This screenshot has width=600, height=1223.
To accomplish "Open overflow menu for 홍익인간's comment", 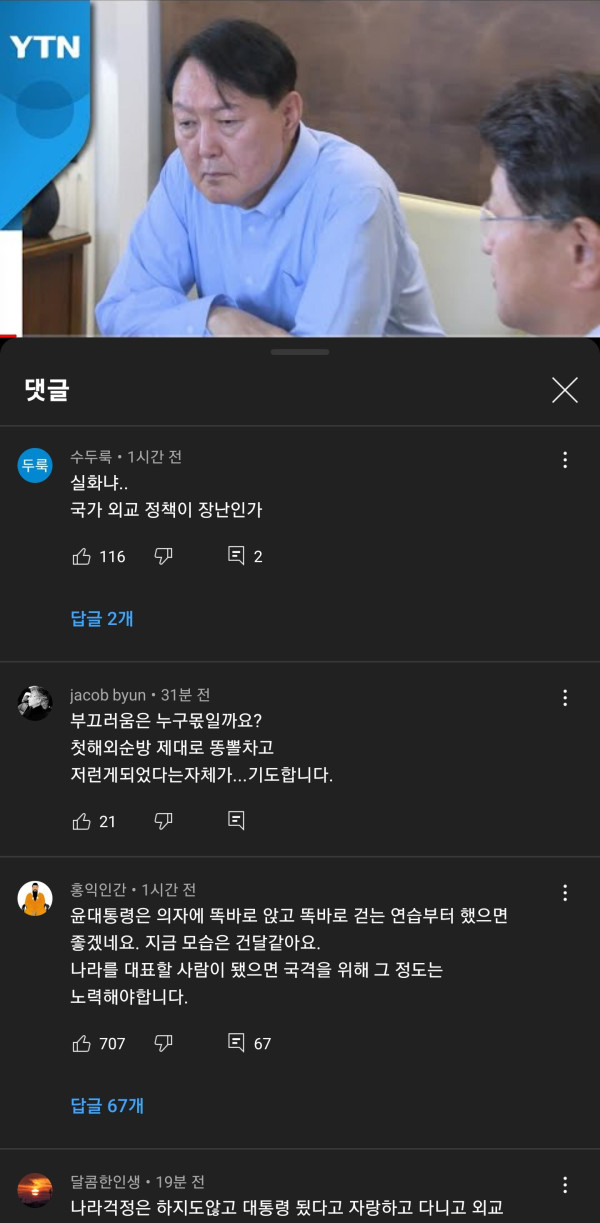I will coord(565,893).
